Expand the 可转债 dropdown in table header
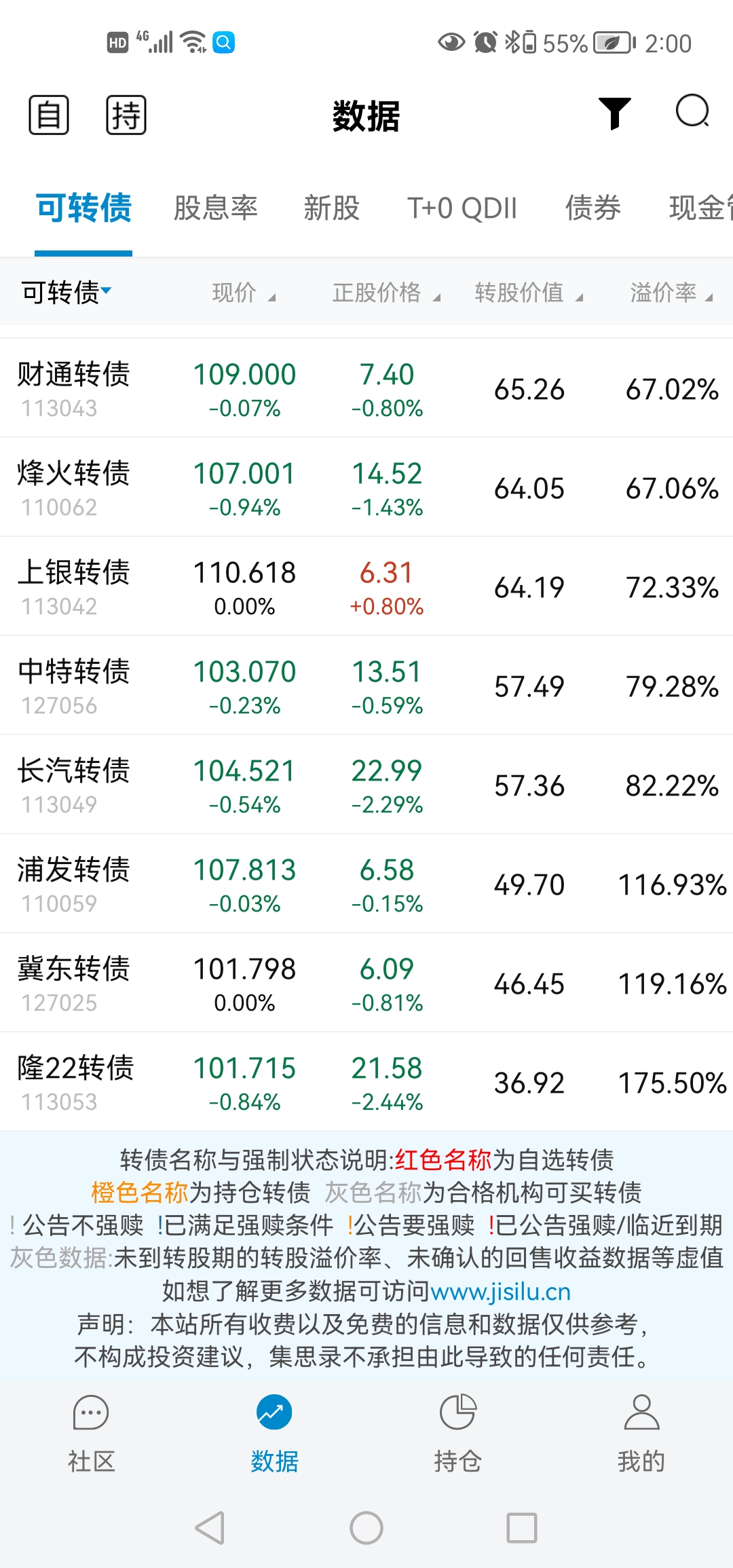This screenshot has height=1568, width=733. [67, 293]
